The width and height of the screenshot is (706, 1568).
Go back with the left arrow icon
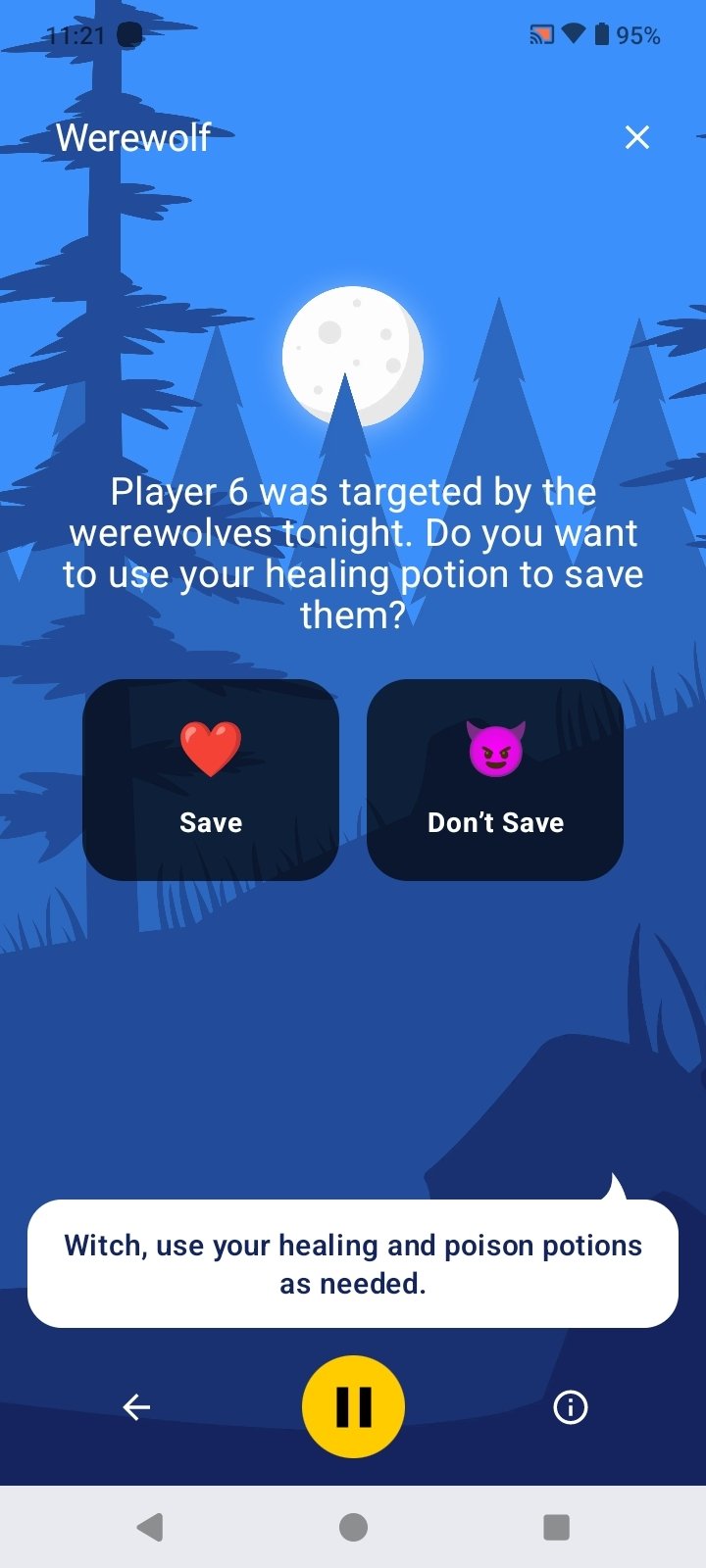136,1407
